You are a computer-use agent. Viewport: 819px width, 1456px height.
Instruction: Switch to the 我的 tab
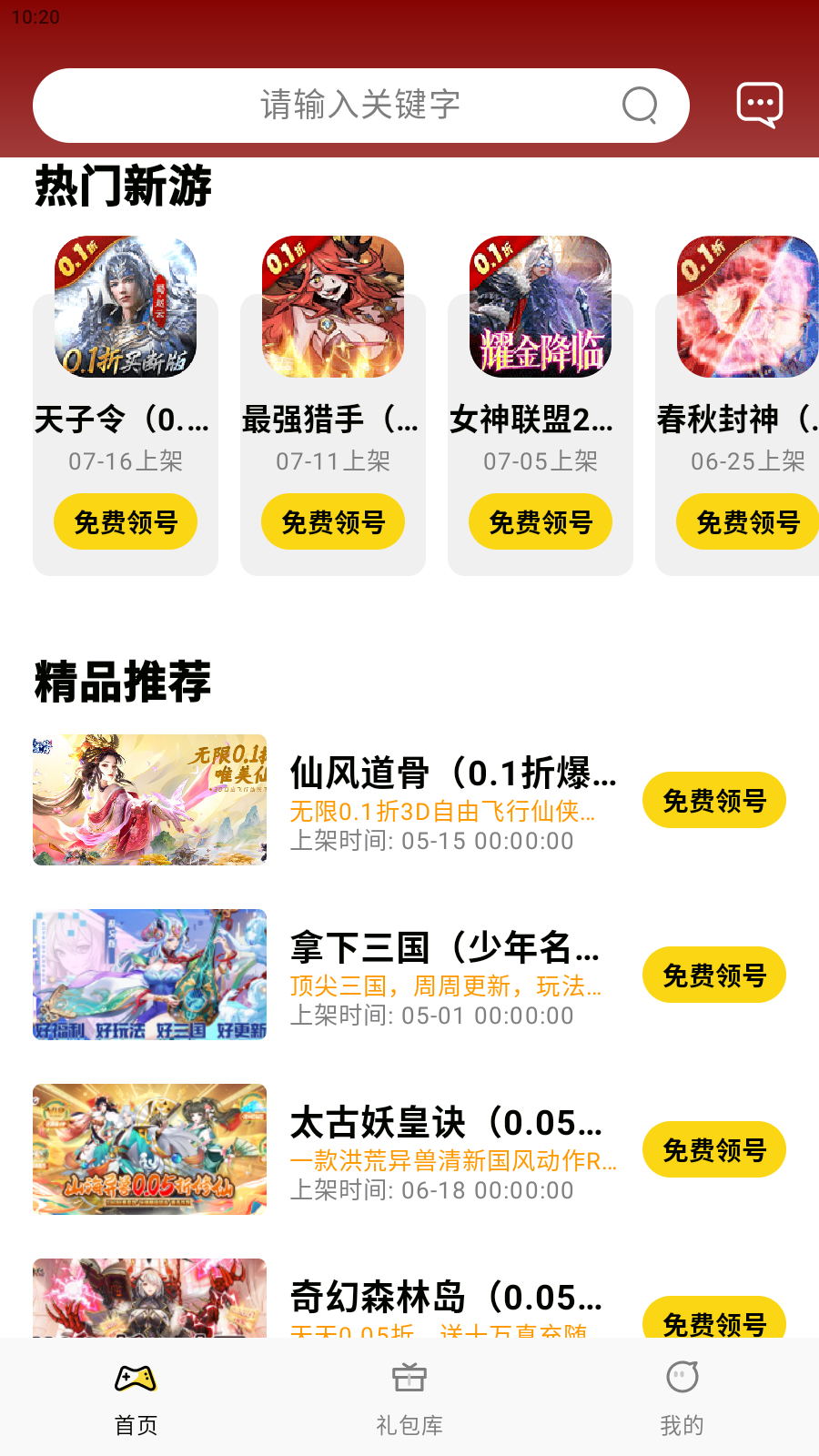pyautogui.click(x=682, y=1401)
